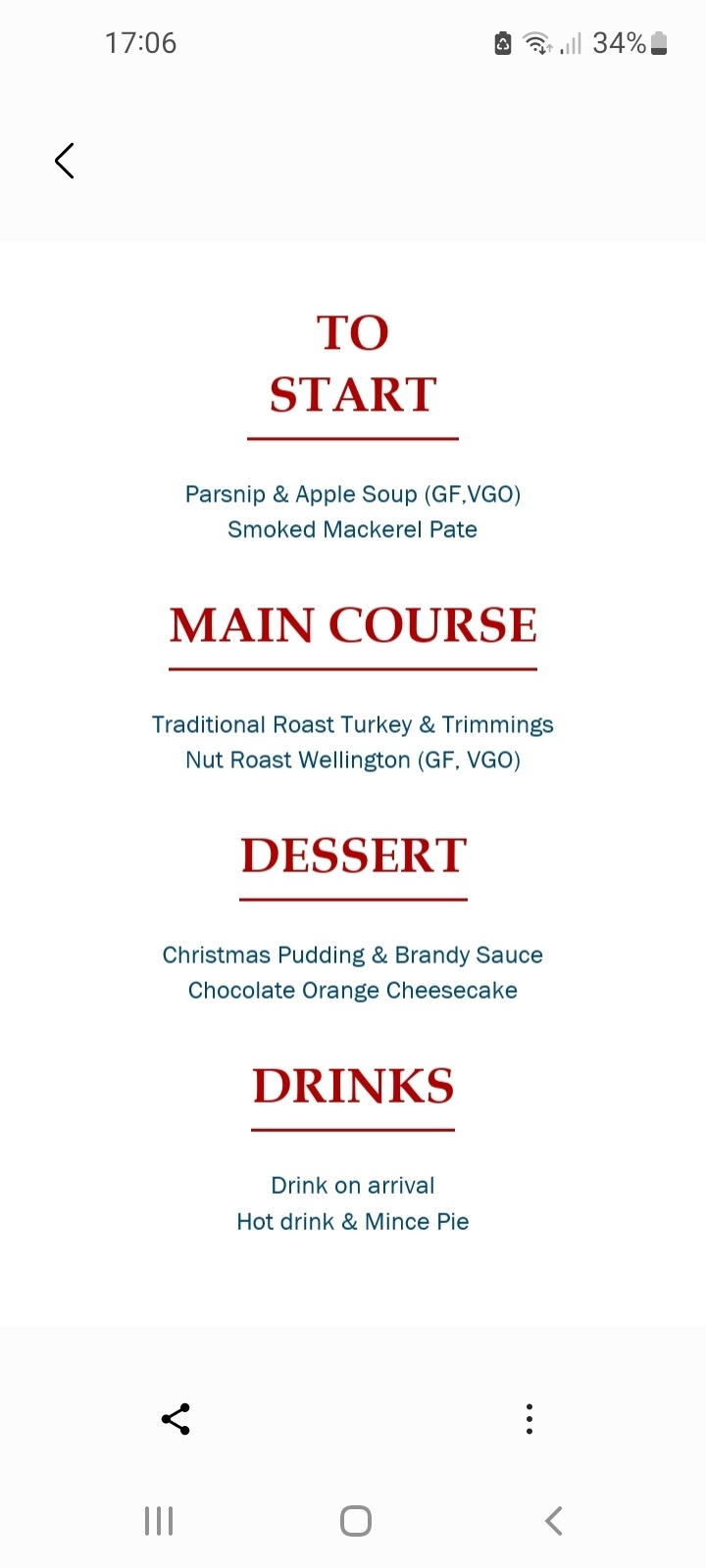Share this menu image
Image resolution: width=706 pixels, height=1568 pixels.
pos(176,1418)
